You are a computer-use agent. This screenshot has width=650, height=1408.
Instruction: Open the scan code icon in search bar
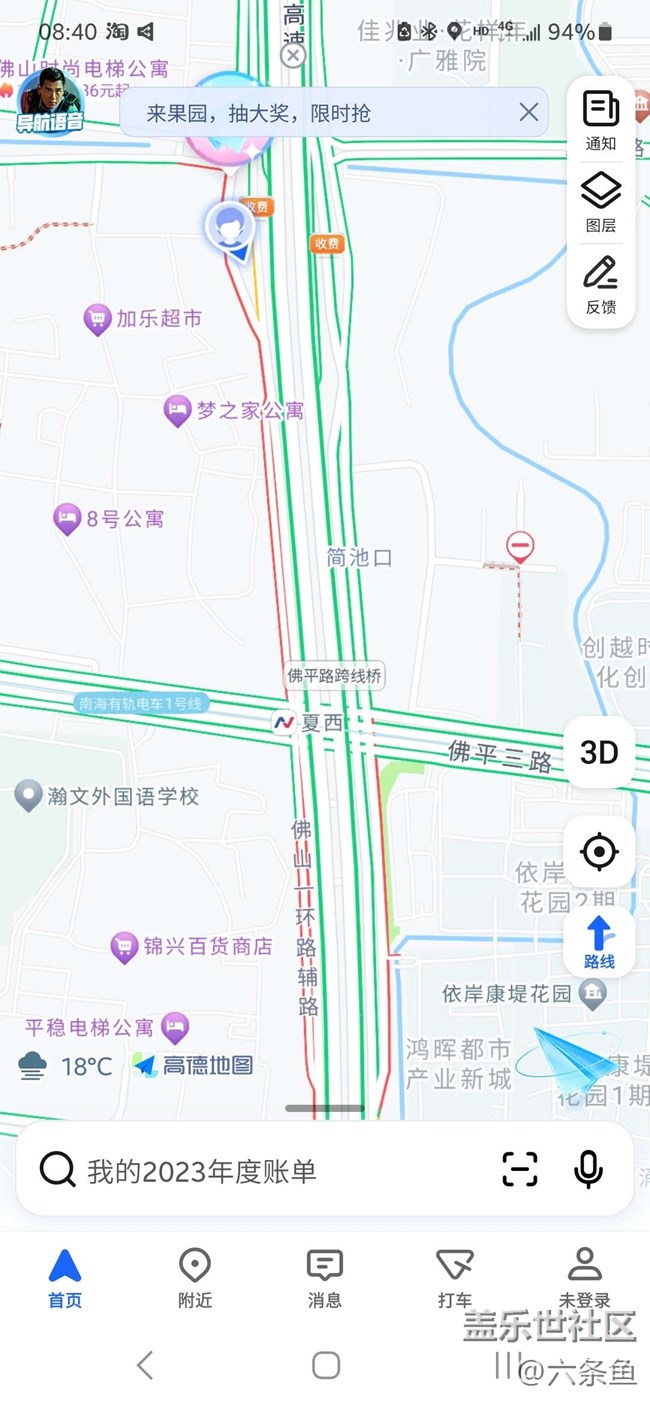(520, 1169)
